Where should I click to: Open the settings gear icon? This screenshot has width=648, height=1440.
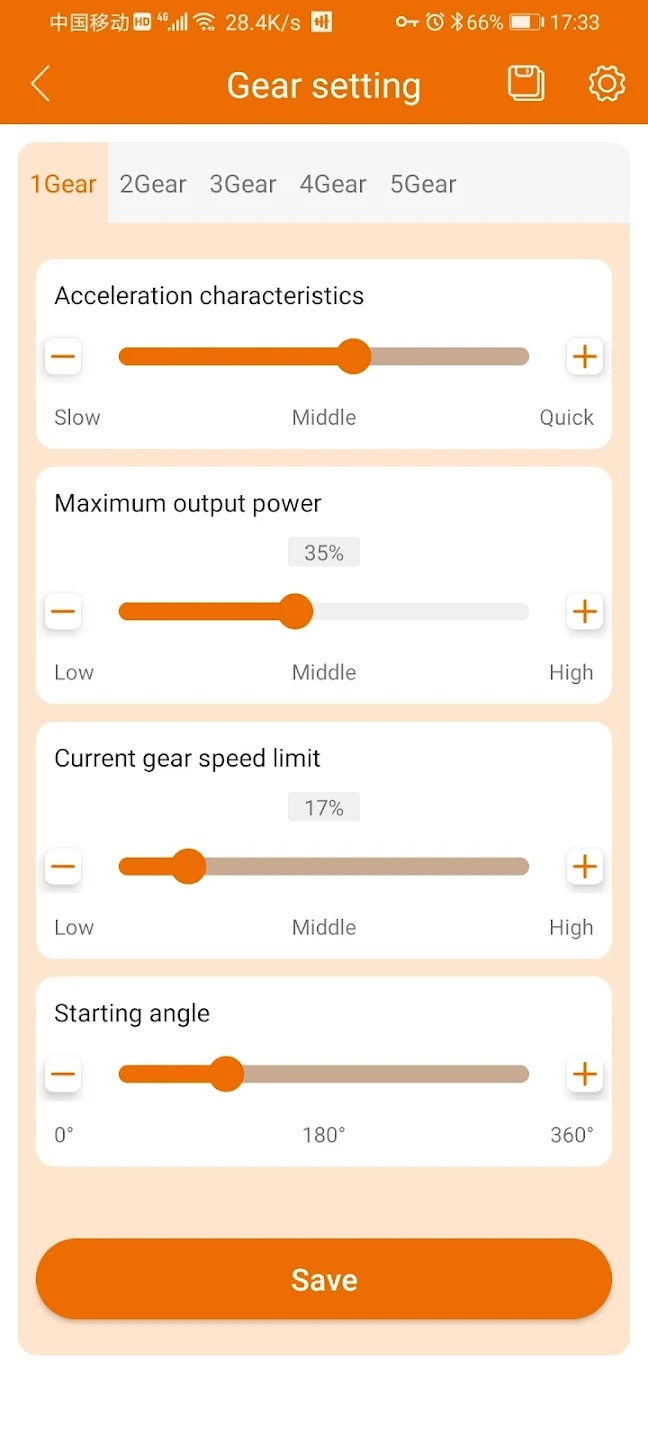(606, 83)
